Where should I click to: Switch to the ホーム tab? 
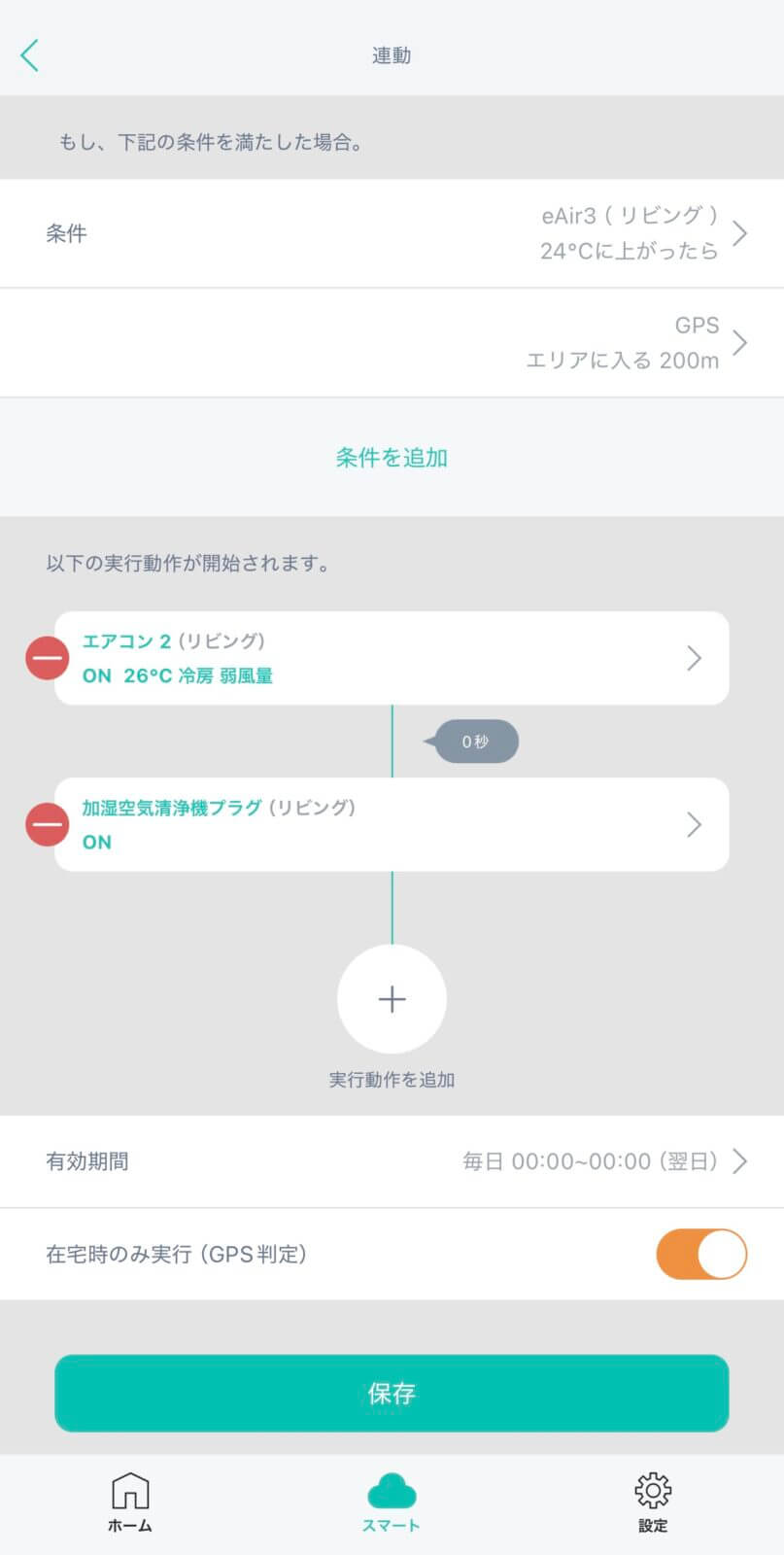130,1503
